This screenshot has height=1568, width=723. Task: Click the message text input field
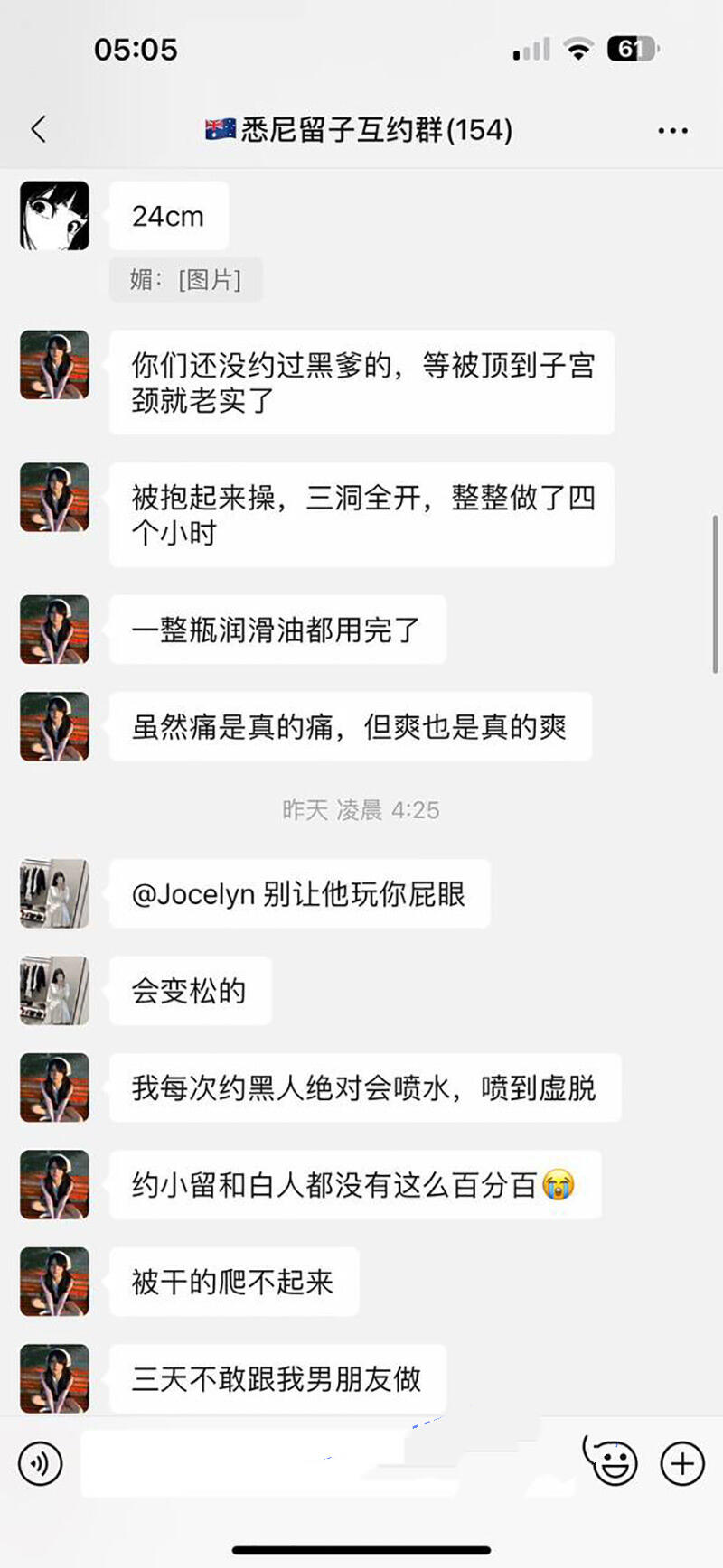coord(316,1461)
